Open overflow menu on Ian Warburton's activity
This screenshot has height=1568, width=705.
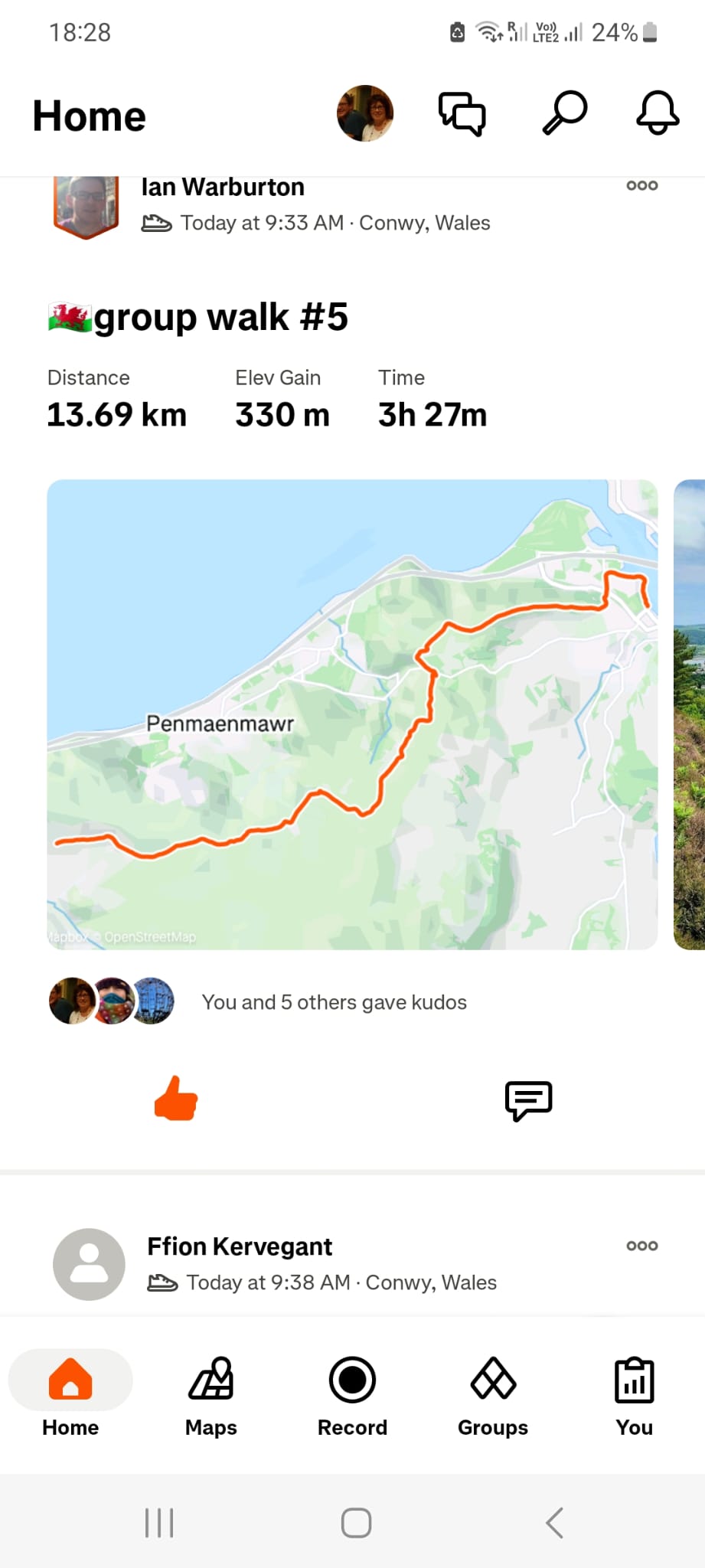(x=641, y=186)
